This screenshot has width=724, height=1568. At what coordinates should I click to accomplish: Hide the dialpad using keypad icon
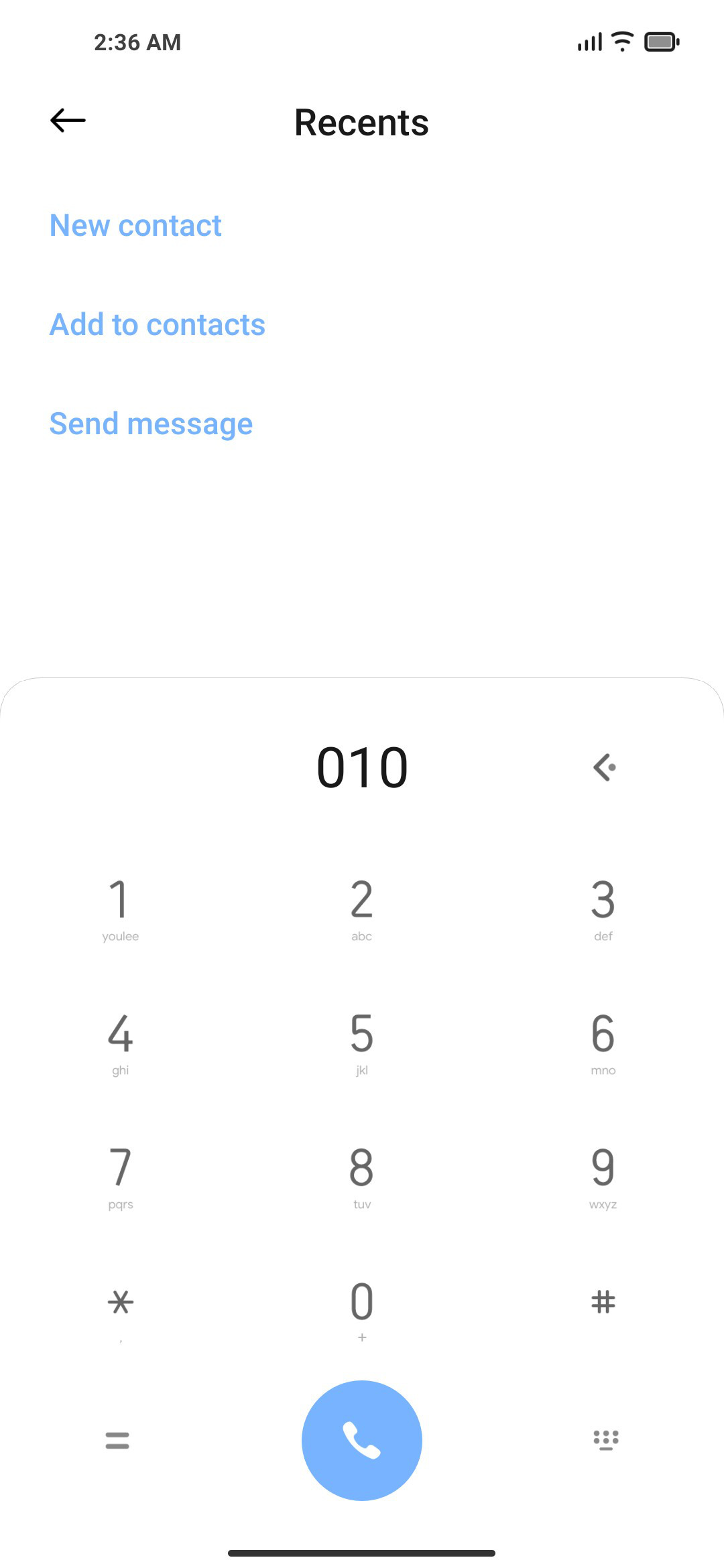(x=606, y=1440)
